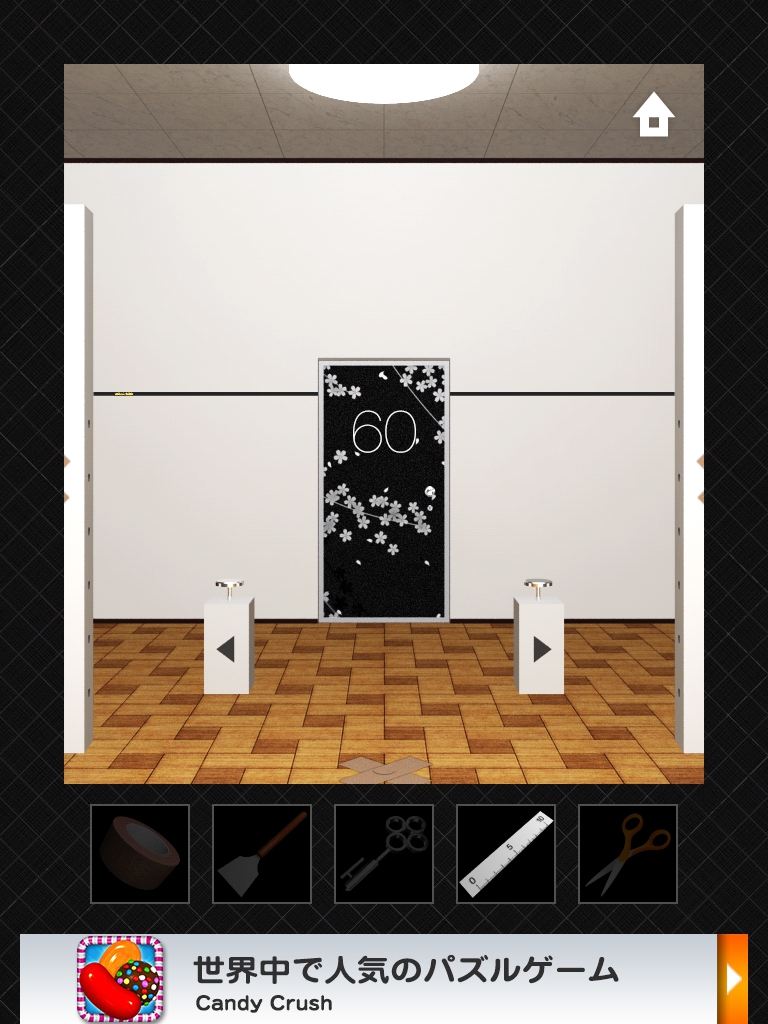This screenshot has height=1024, width=768.
Task: Select the tape roll from inventory
Action: click(140, 854)
